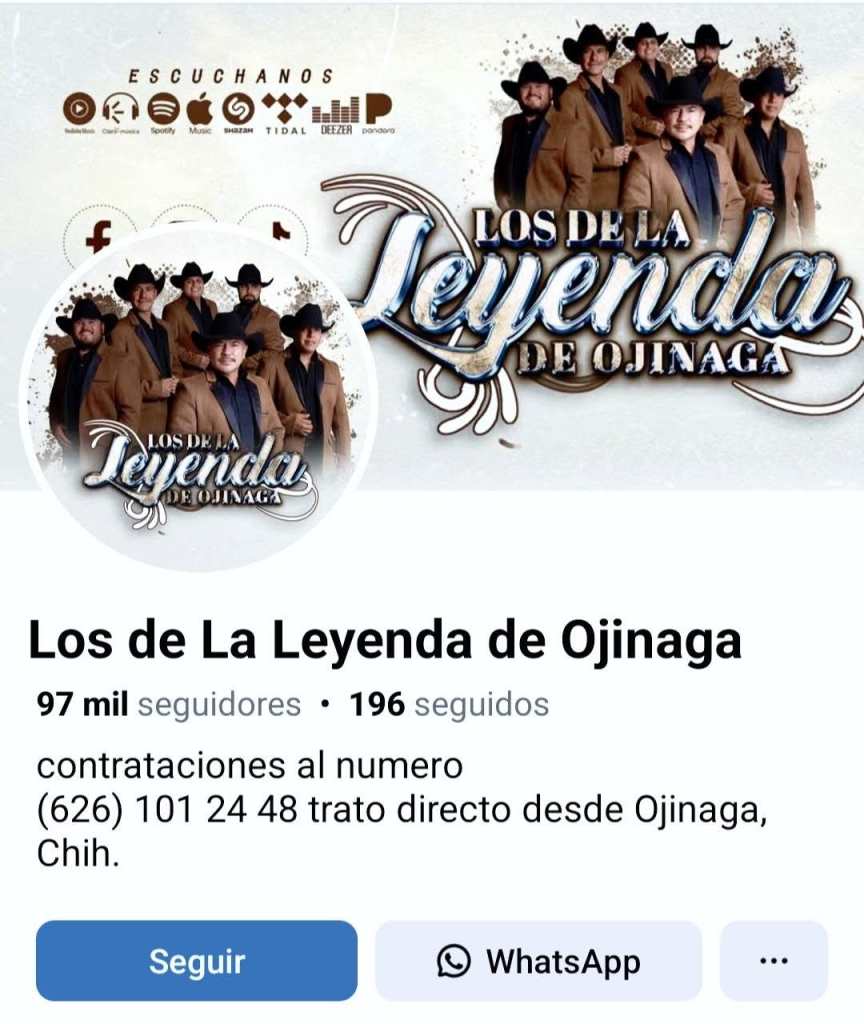This screenshot has height=1024, width=864.
Task: Show the 196 seguidos list
Action: [449, 705]
